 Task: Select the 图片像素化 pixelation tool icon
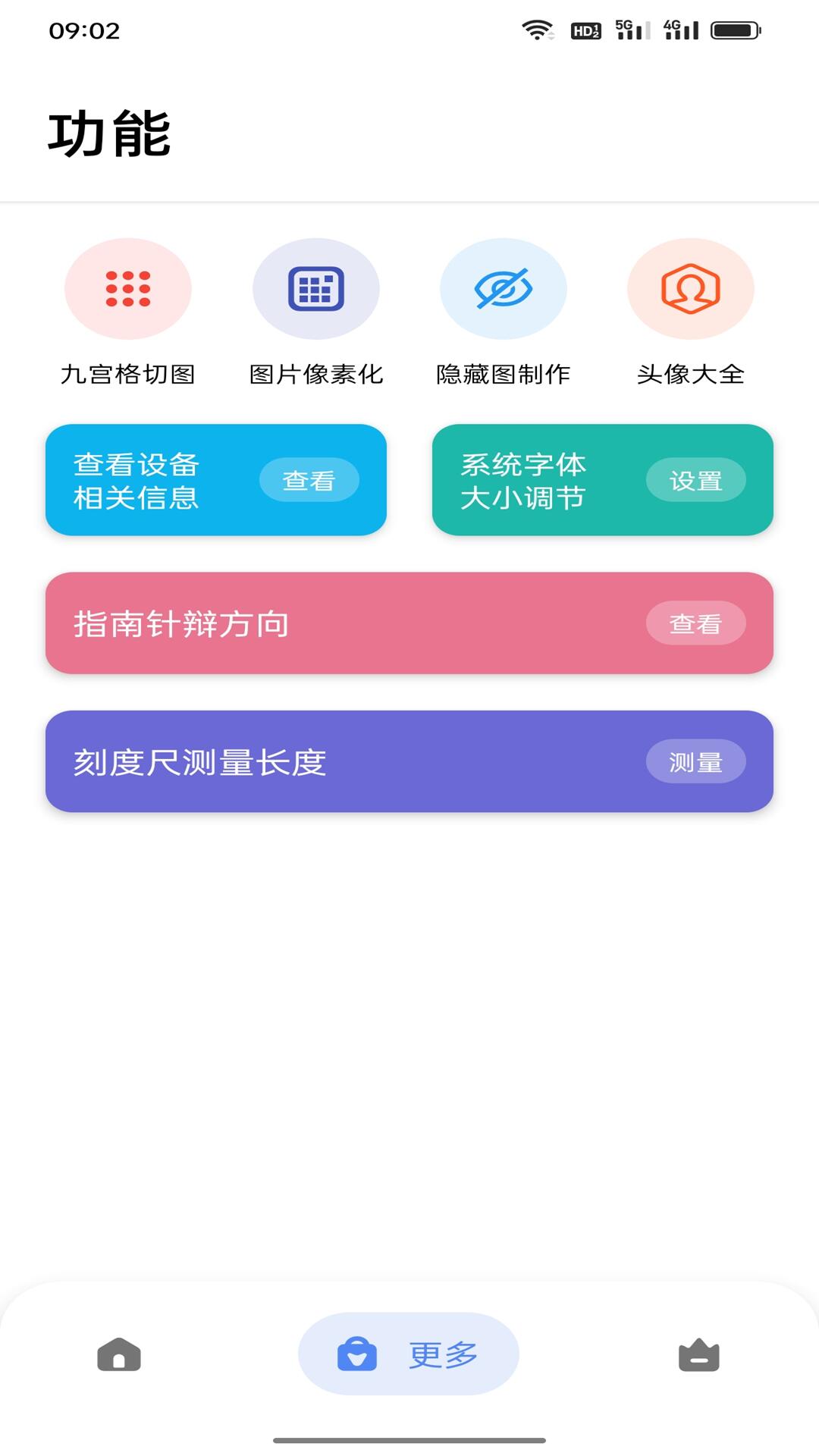click(315, 289)
